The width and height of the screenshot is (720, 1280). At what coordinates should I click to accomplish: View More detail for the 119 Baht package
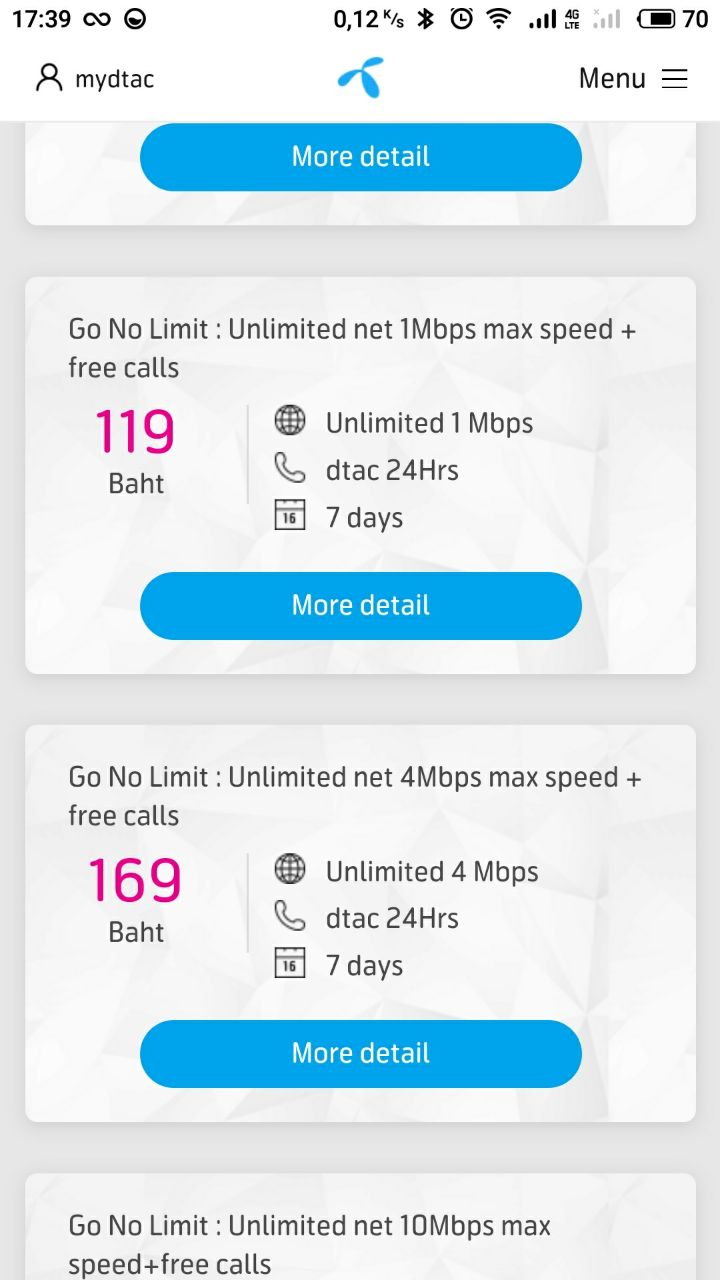[x=360, y=606]
